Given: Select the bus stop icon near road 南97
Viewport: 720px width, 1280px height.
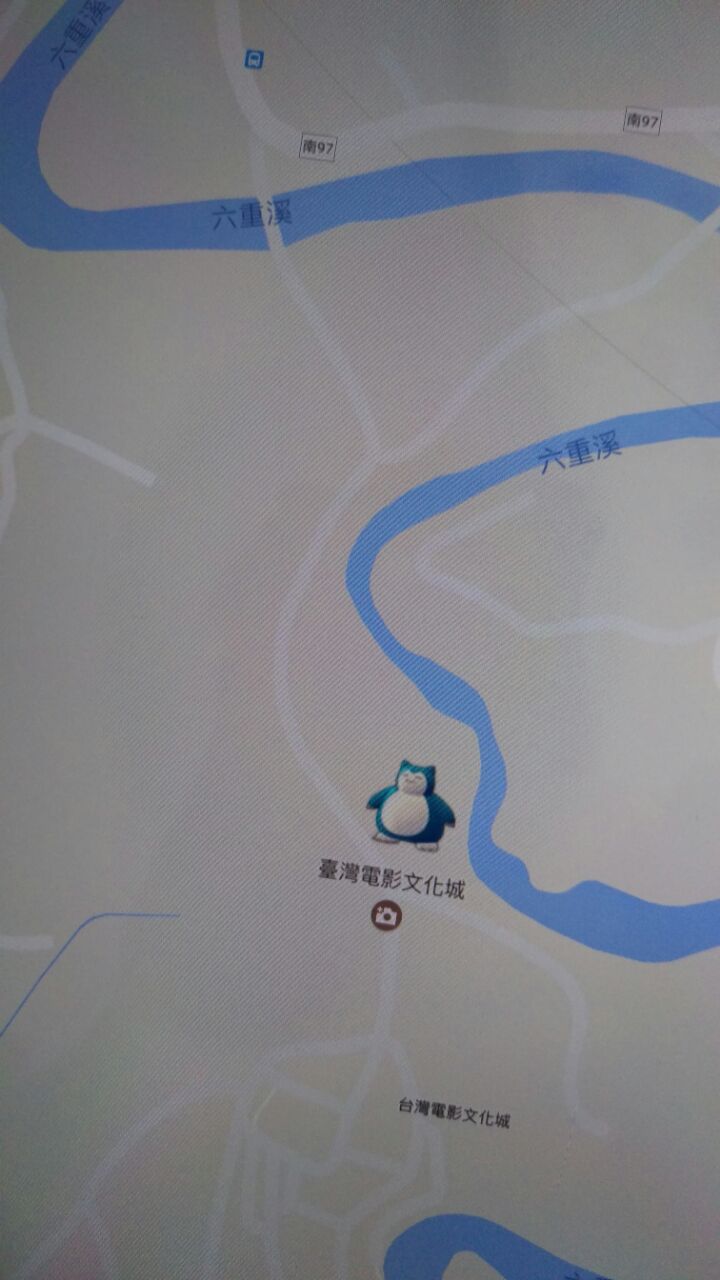Looking at the screenshot, I should coord(255,59).
